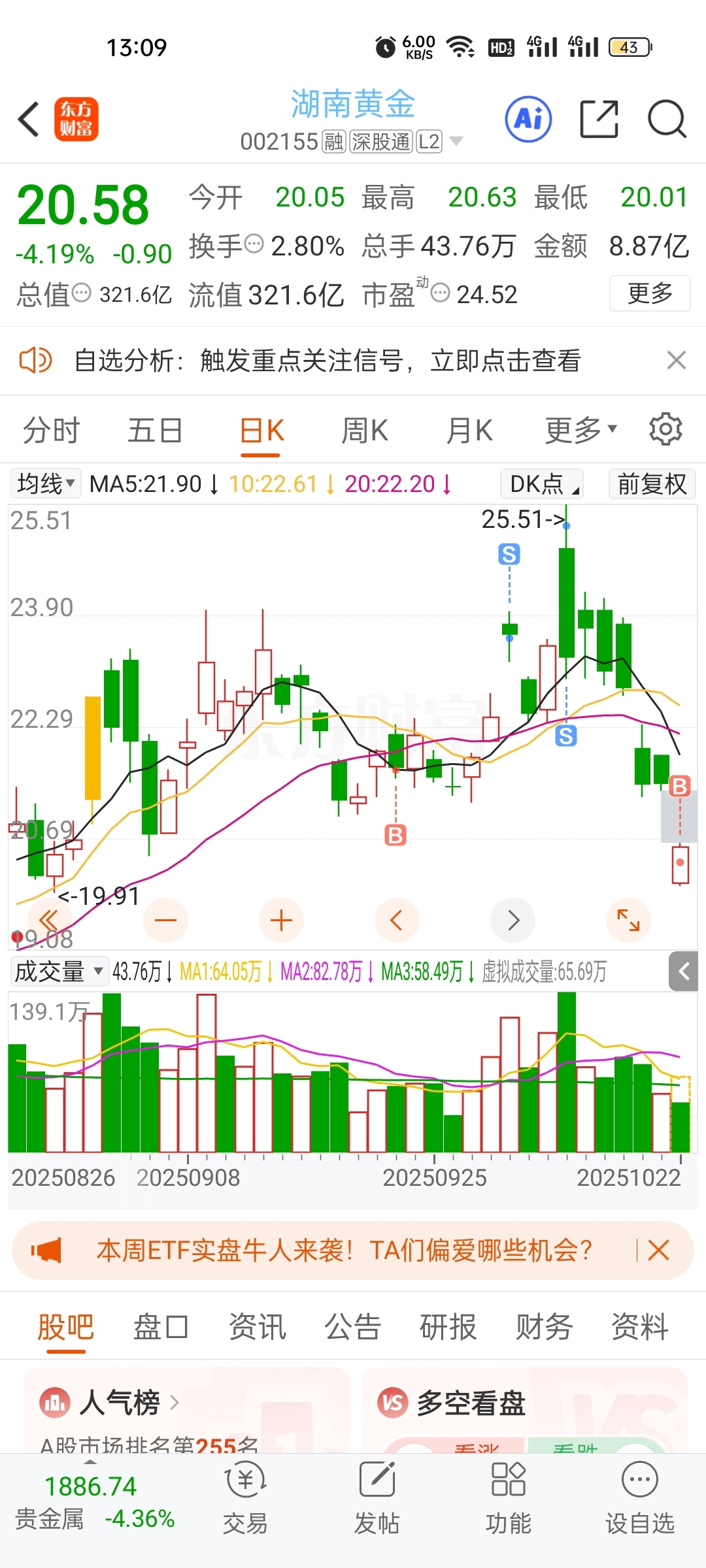Screen dimensions: 706x1568
Task: Tap the 更多 button beside 市盈
Action: [x=649, y=293]
